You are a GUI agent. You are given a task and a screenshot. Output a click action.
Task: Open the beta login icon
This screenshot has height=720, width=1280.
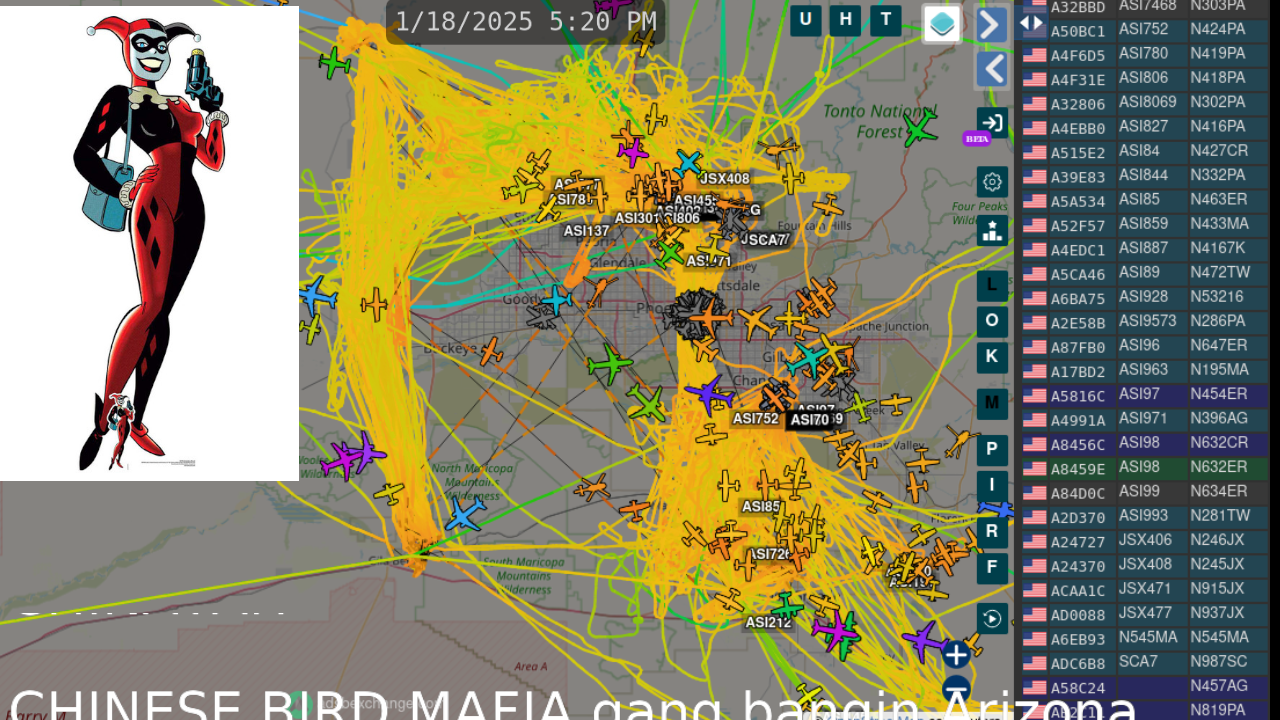pyautogui.click(x=992, y=123)
